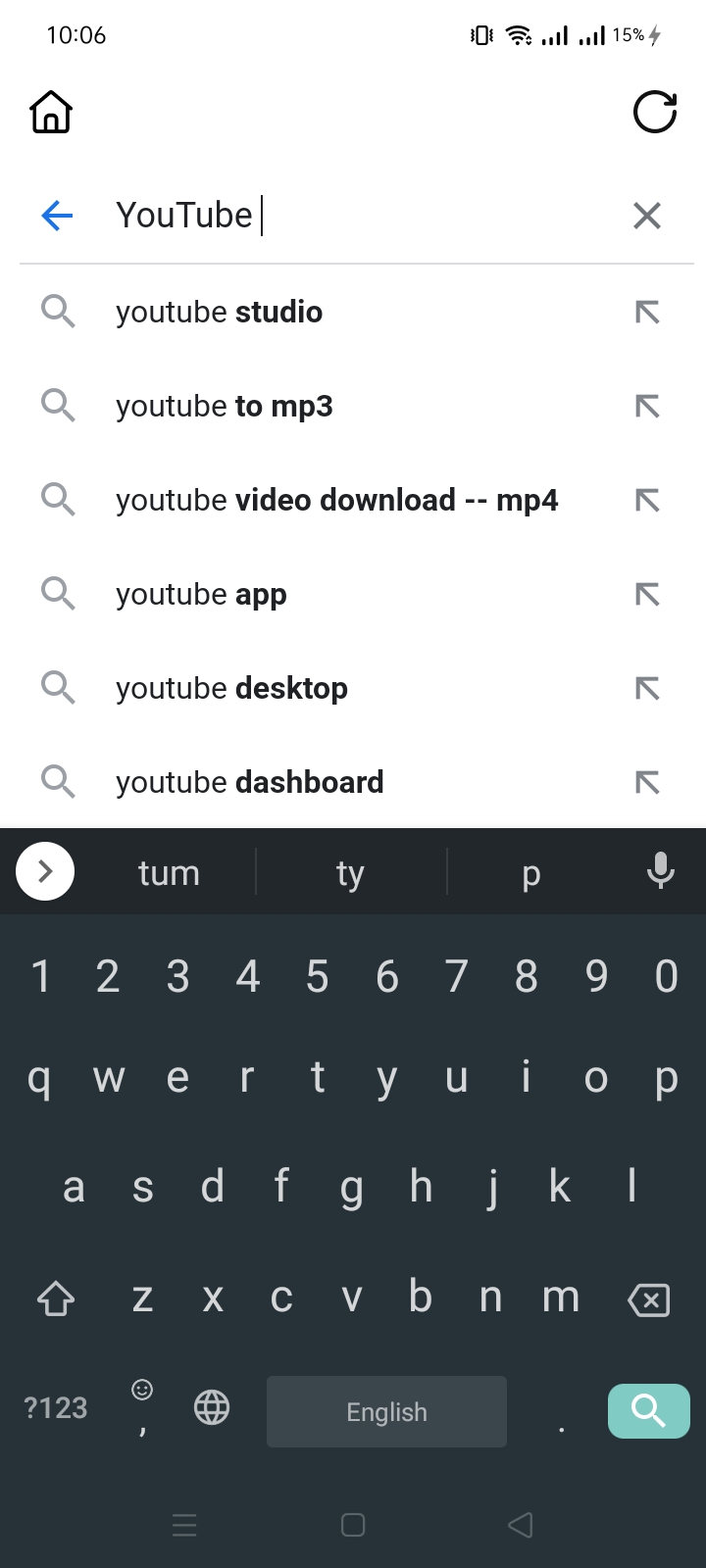Image resolution: width=706 pixels, height=1568 pixels.
Task: Focus the YouTube search field
Action: point(363,215)
